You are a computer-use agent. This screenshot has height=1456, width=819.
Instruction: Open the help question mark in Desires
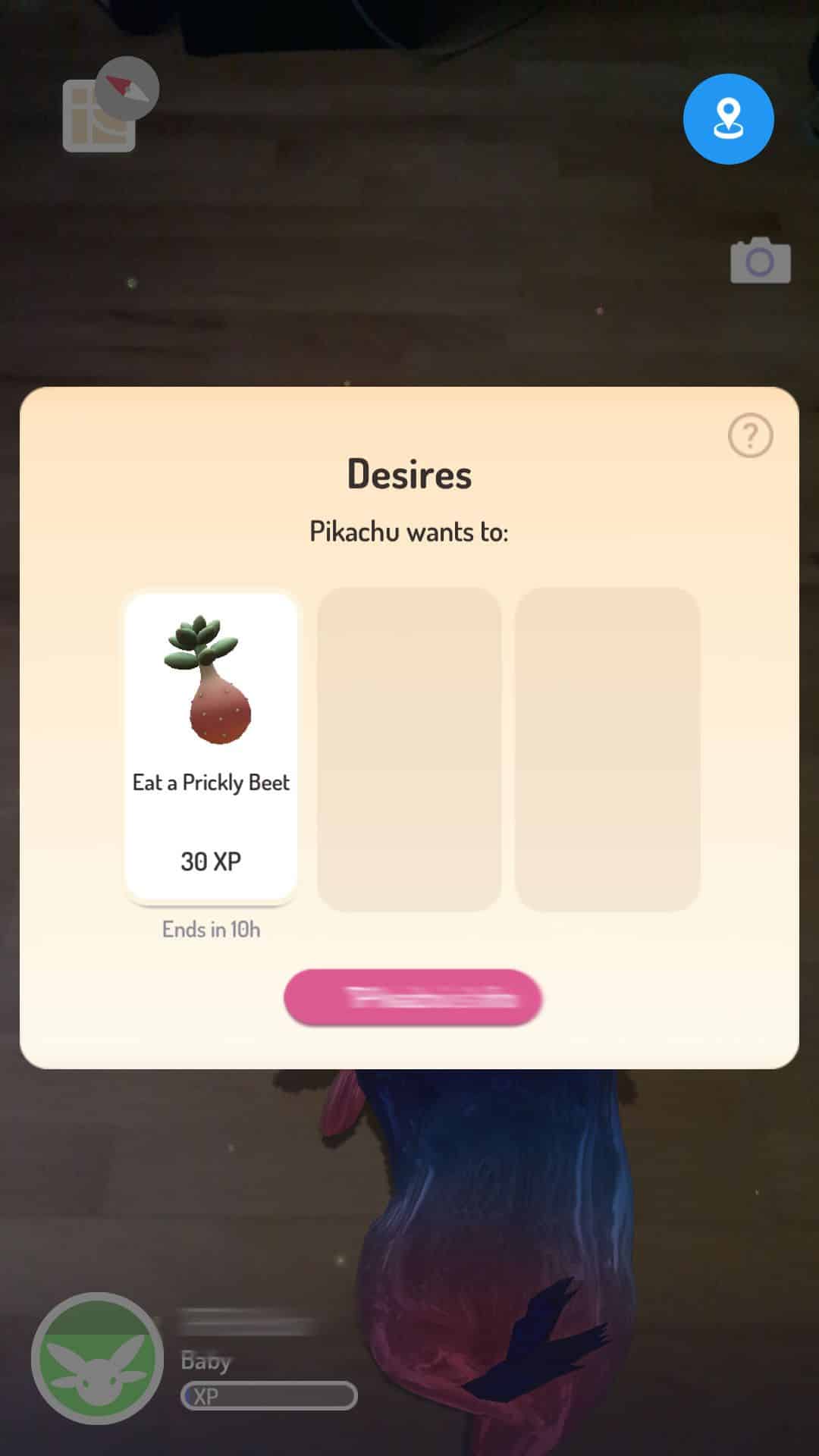[750, 435]
